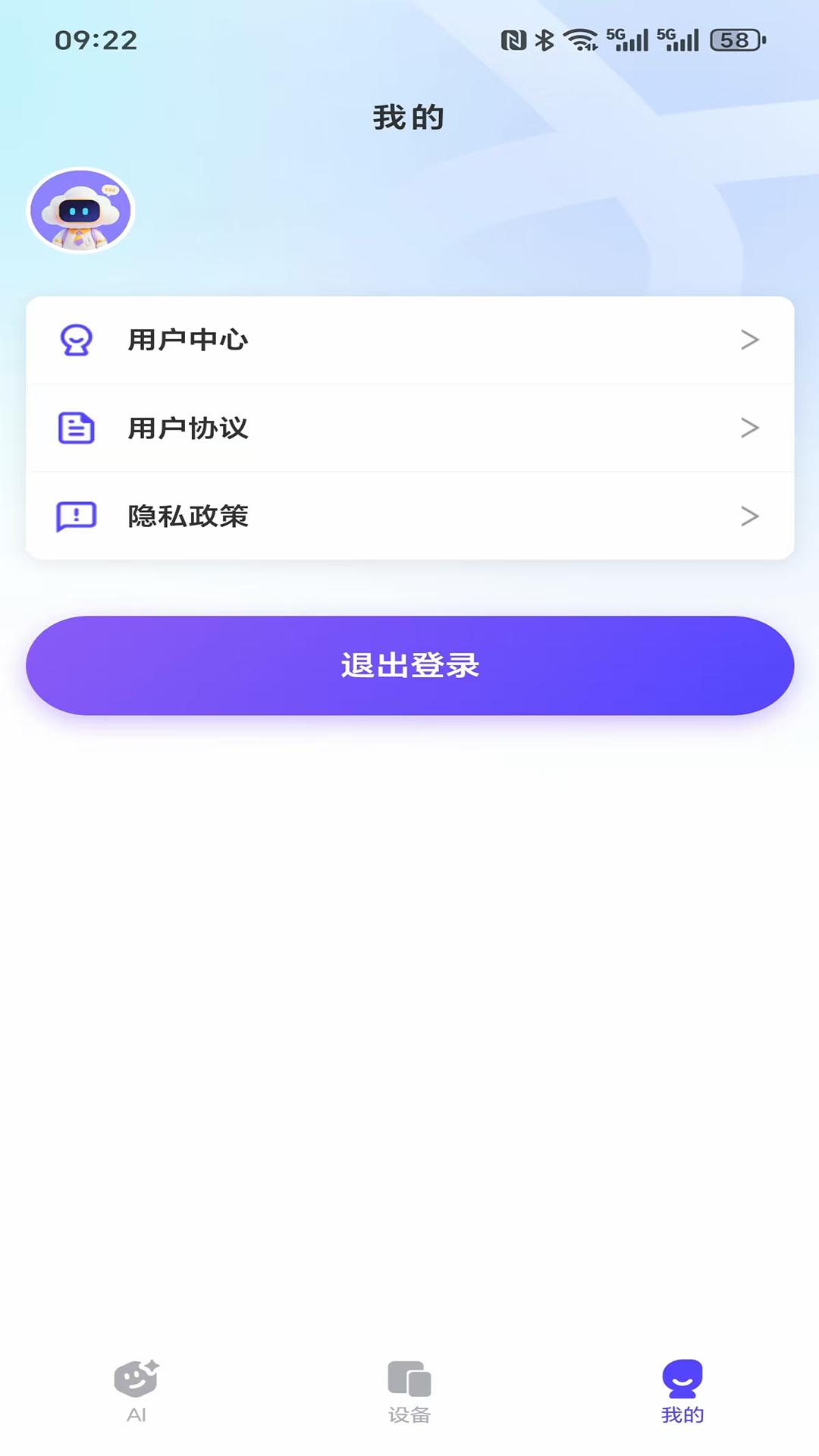Open the robot avatar image

80,210
